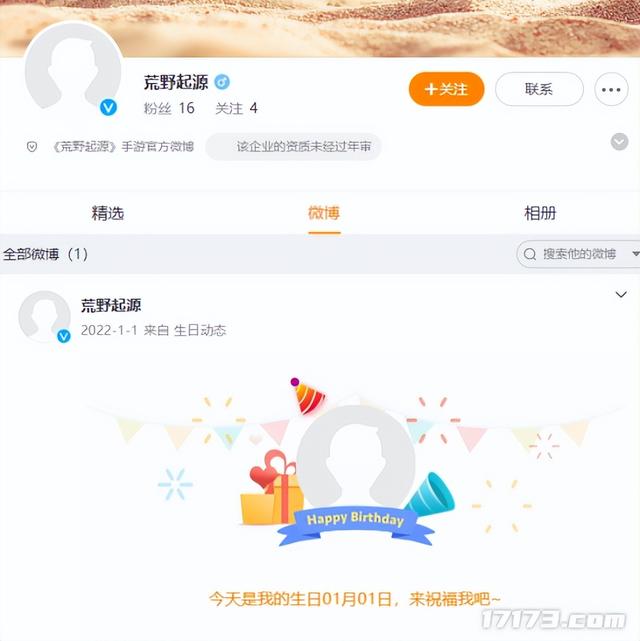View 粉丝 followers list
This screenshot has width=640, height=641.
pyautogui.click(x=168, y=108)
